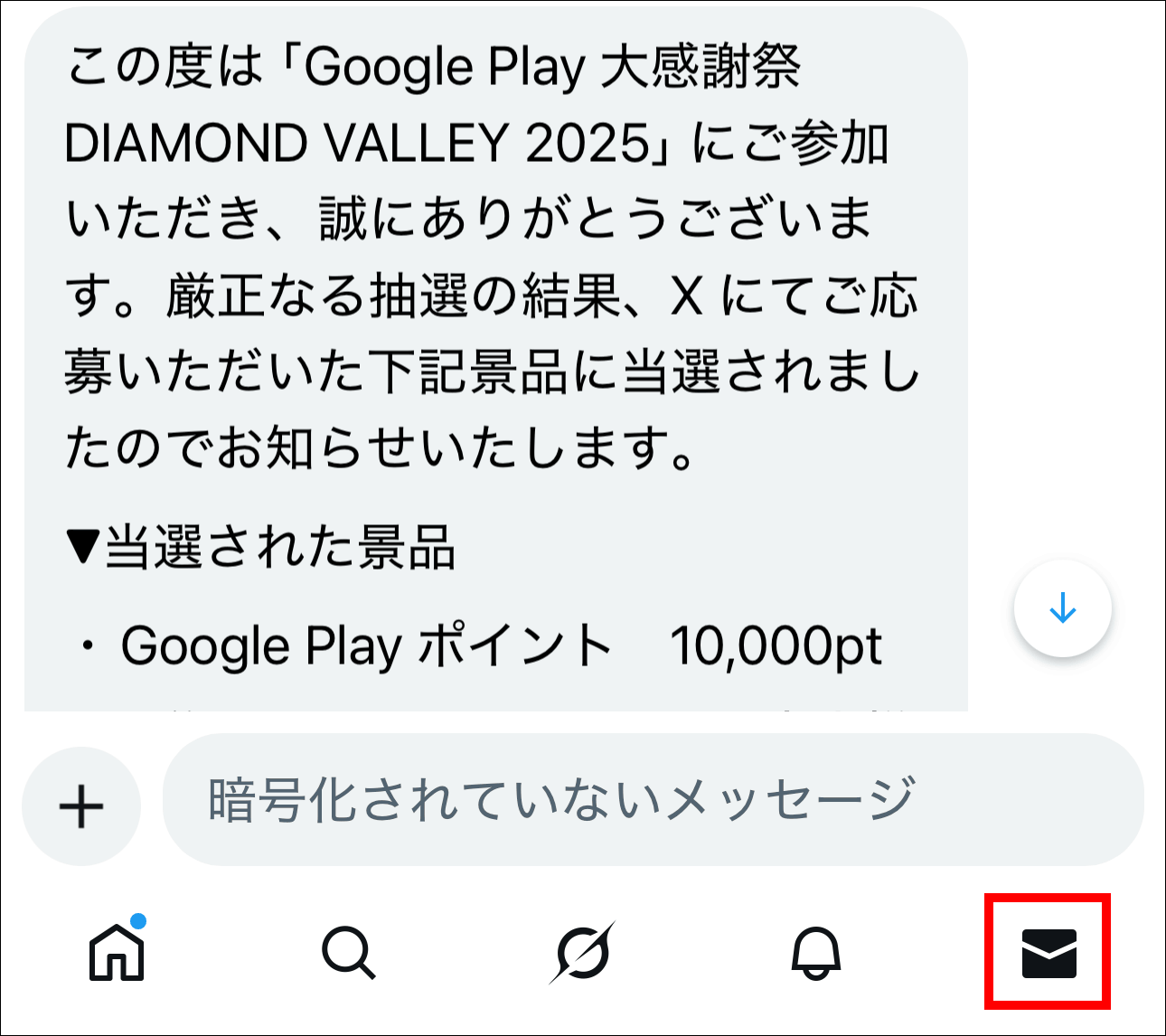
Task: Jump to latest message with down arrow
Action: click(1062, 608)
